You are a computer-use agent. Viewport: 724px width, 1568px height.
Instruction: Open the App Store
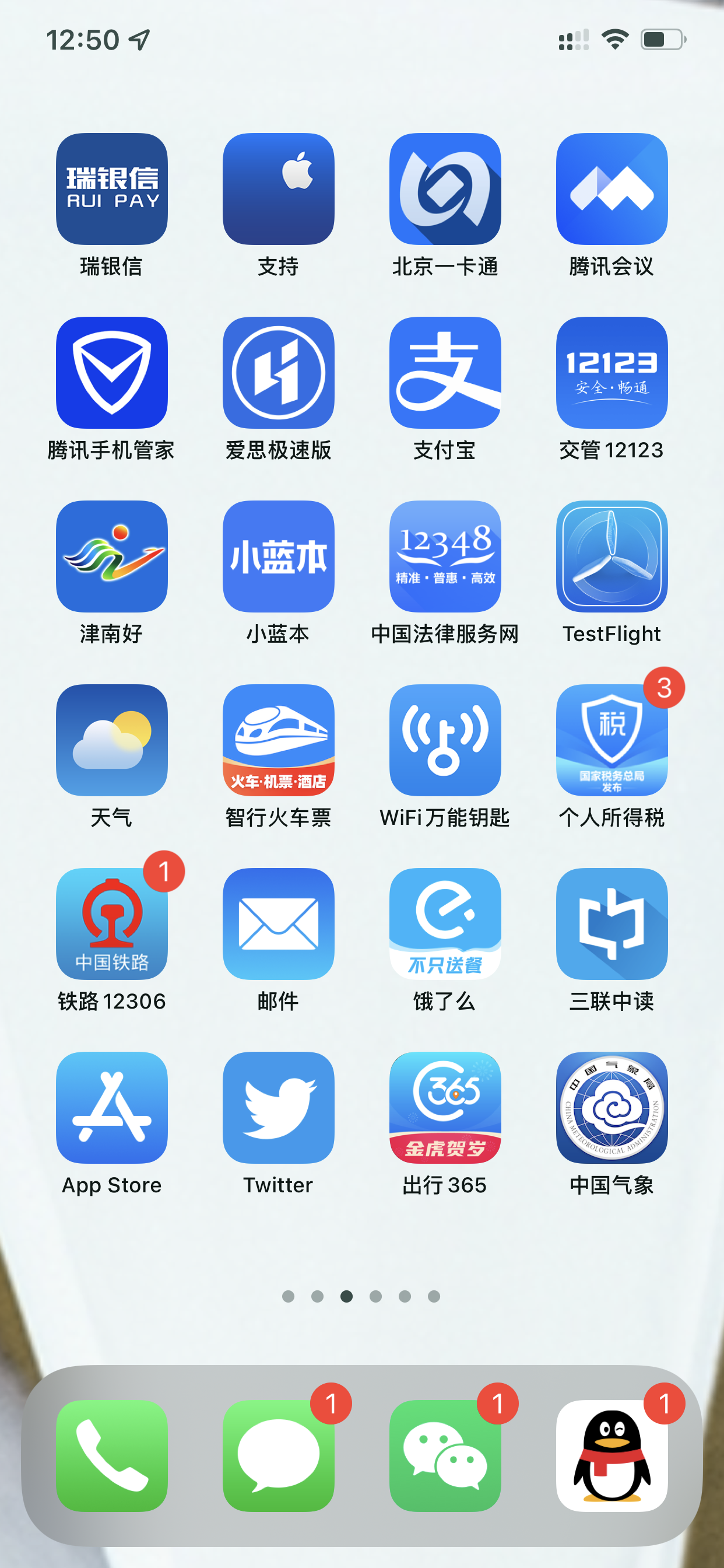111,1108
